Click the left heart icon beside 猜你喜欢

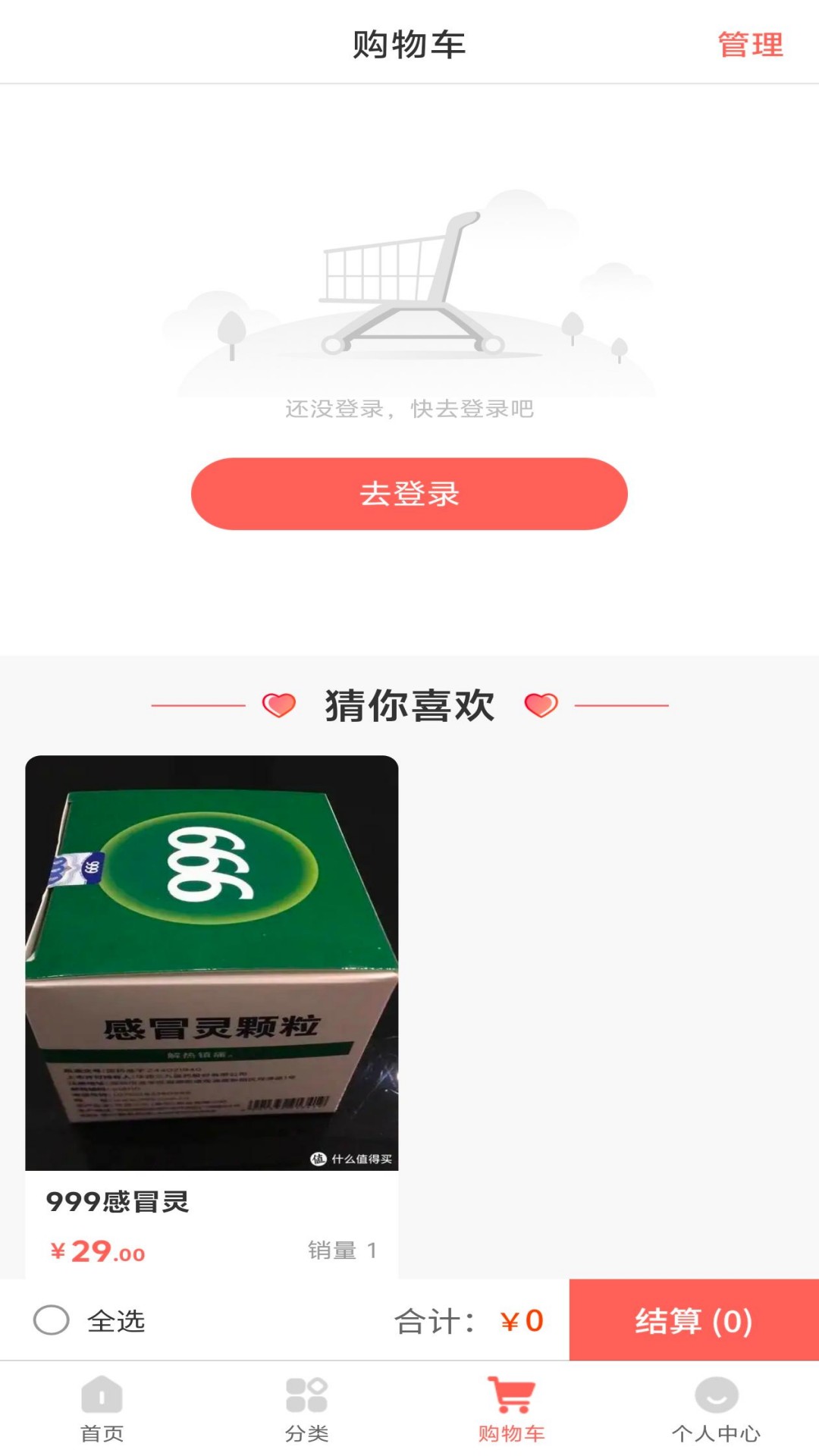(x=278, y=704)
